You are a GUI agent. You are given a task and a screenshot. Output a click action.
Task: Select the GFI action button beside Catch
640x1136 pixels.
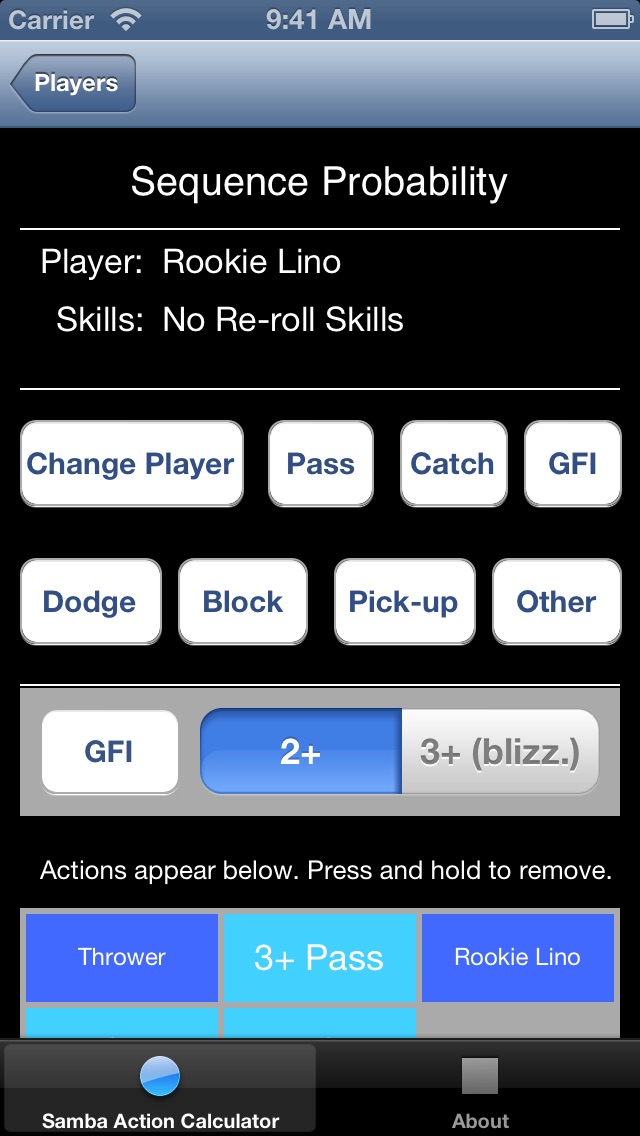pos(573,464)
